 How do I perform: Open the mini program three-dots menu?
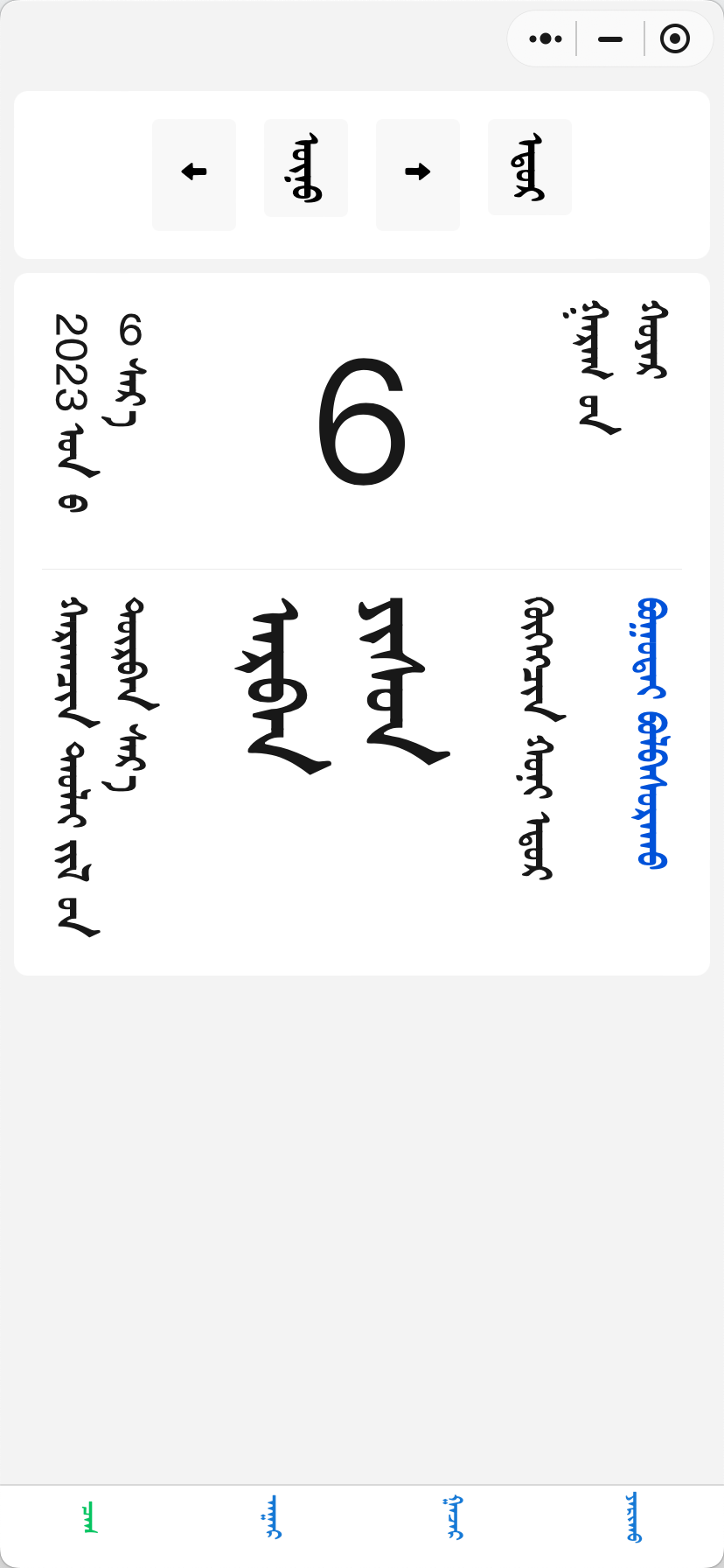point(546,38)
